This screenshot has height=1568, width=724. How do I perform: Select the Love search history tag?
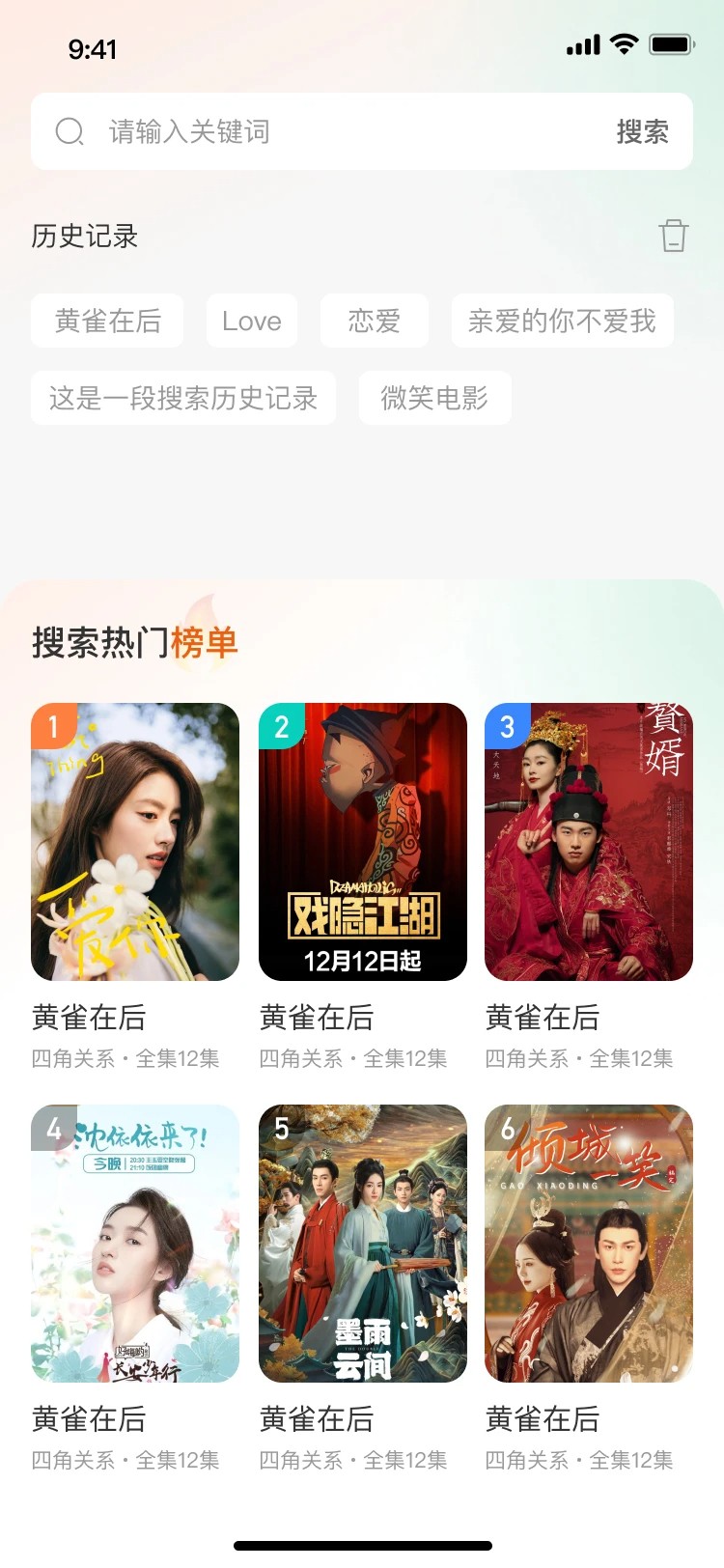(251, 320)
